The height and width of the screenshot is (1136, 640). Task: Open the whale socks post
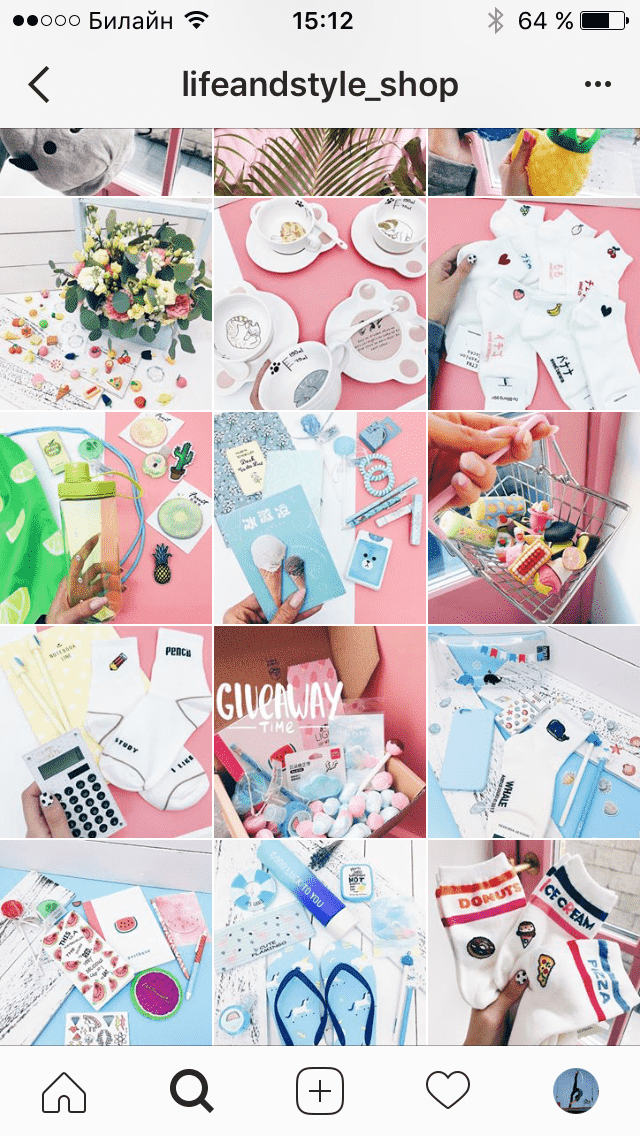(534, 732)
